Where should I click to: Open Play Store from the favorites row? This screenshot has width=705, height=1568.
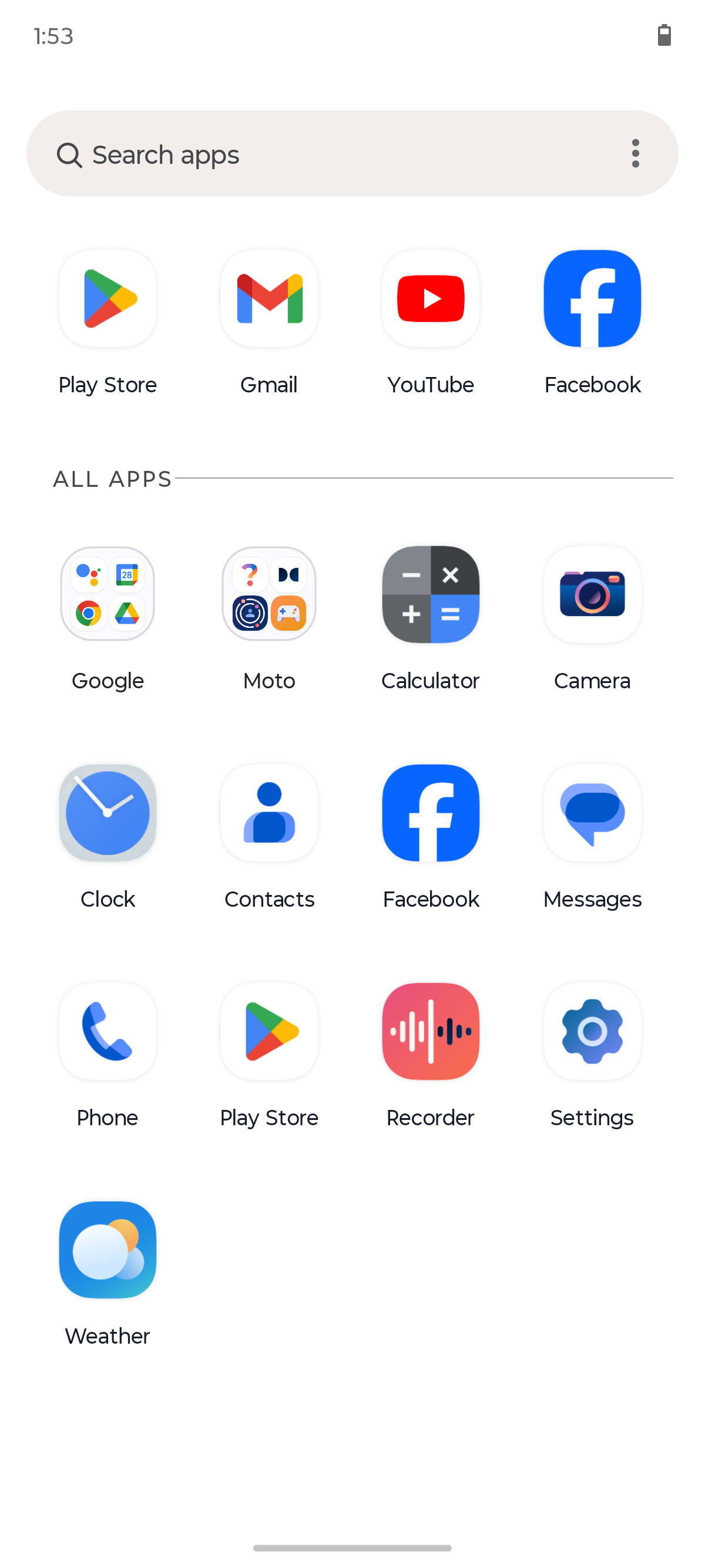click(107, 298)
